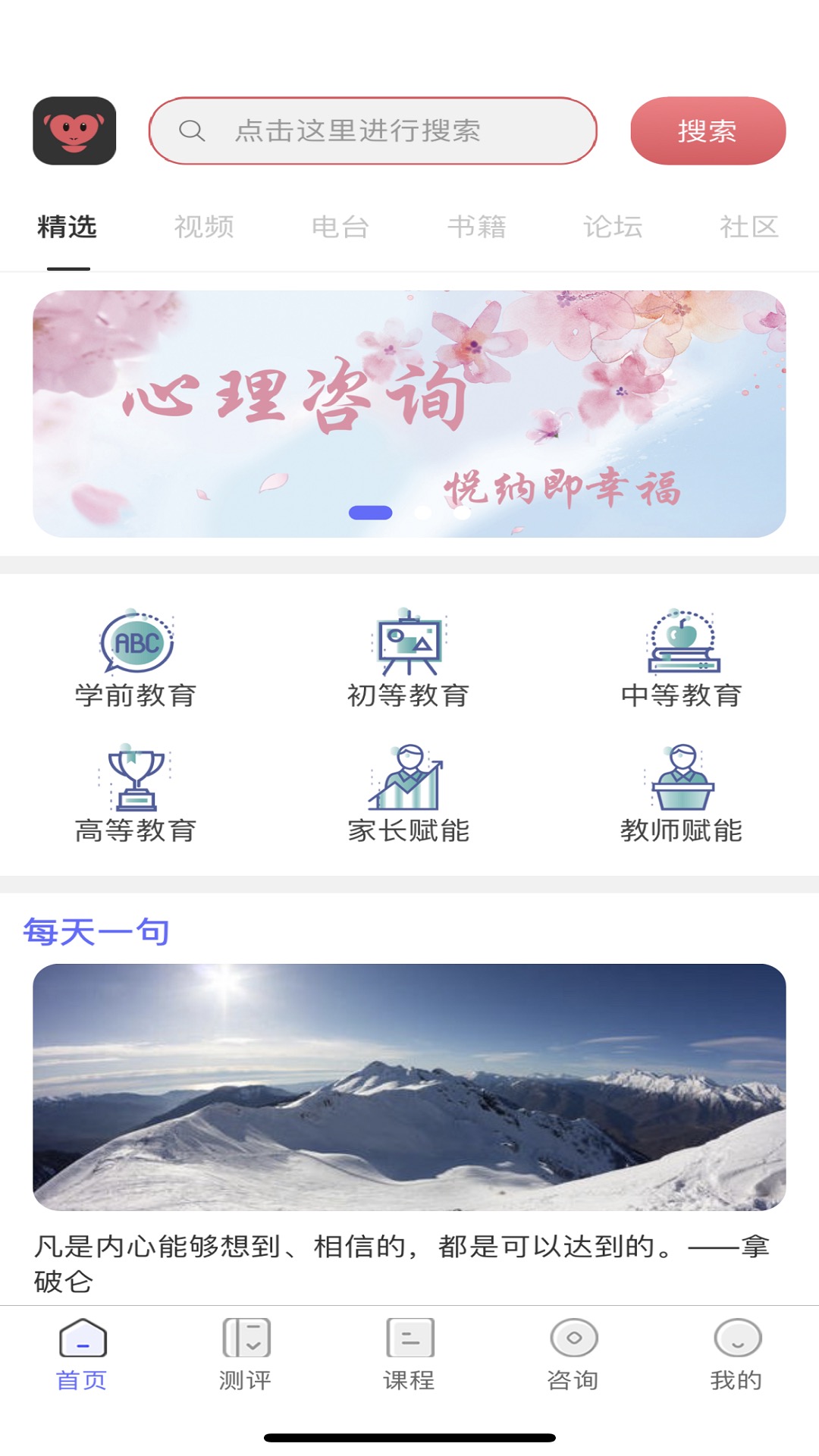This screenshot has height=1456, width=819.
Task: Select the 高等教育 category
Action: pyautogui.click(x=136, y=793)
